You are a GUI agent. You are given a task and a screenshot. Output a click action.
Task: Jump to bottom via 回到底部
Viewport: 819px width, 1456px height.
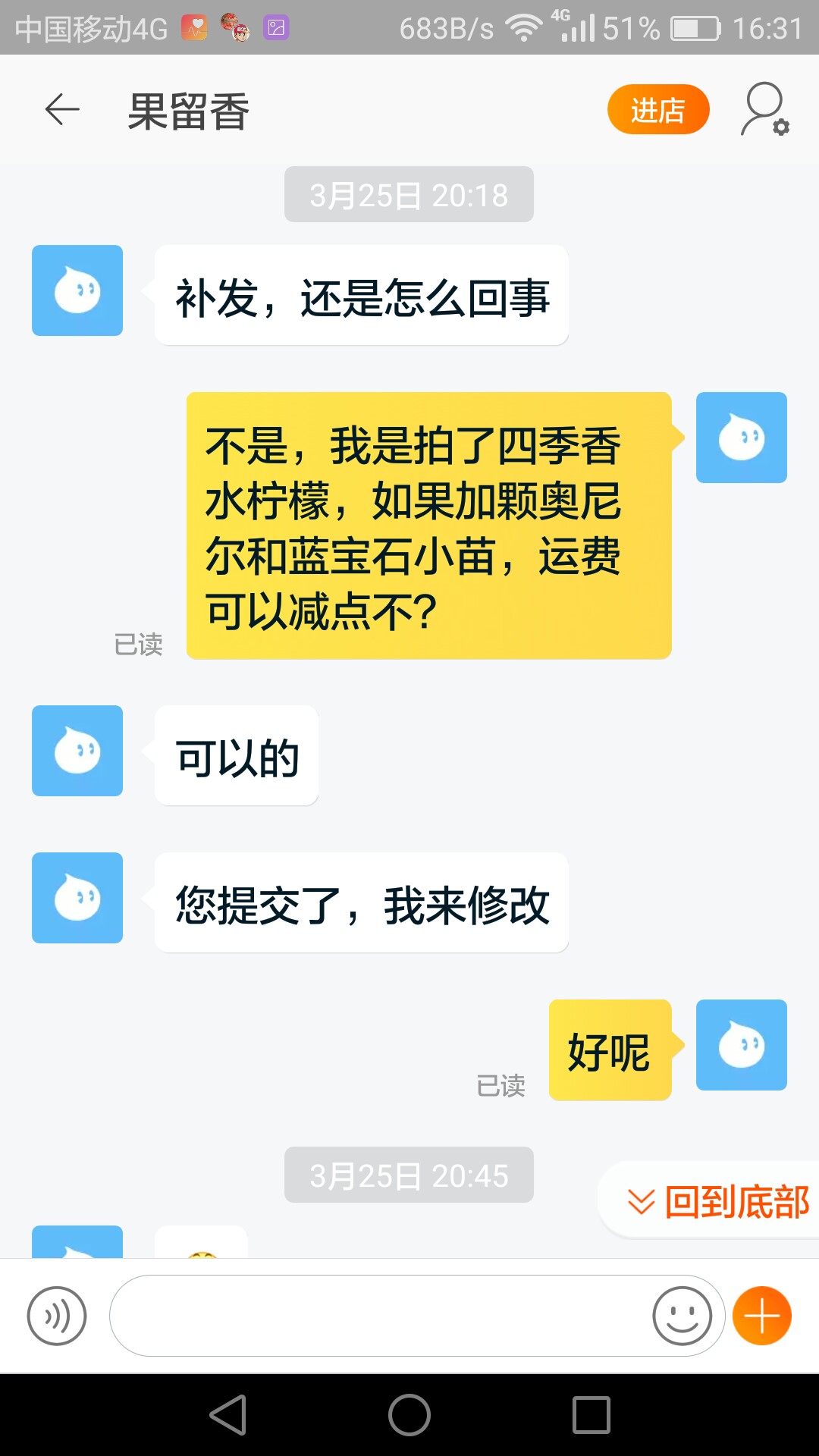717,1201
